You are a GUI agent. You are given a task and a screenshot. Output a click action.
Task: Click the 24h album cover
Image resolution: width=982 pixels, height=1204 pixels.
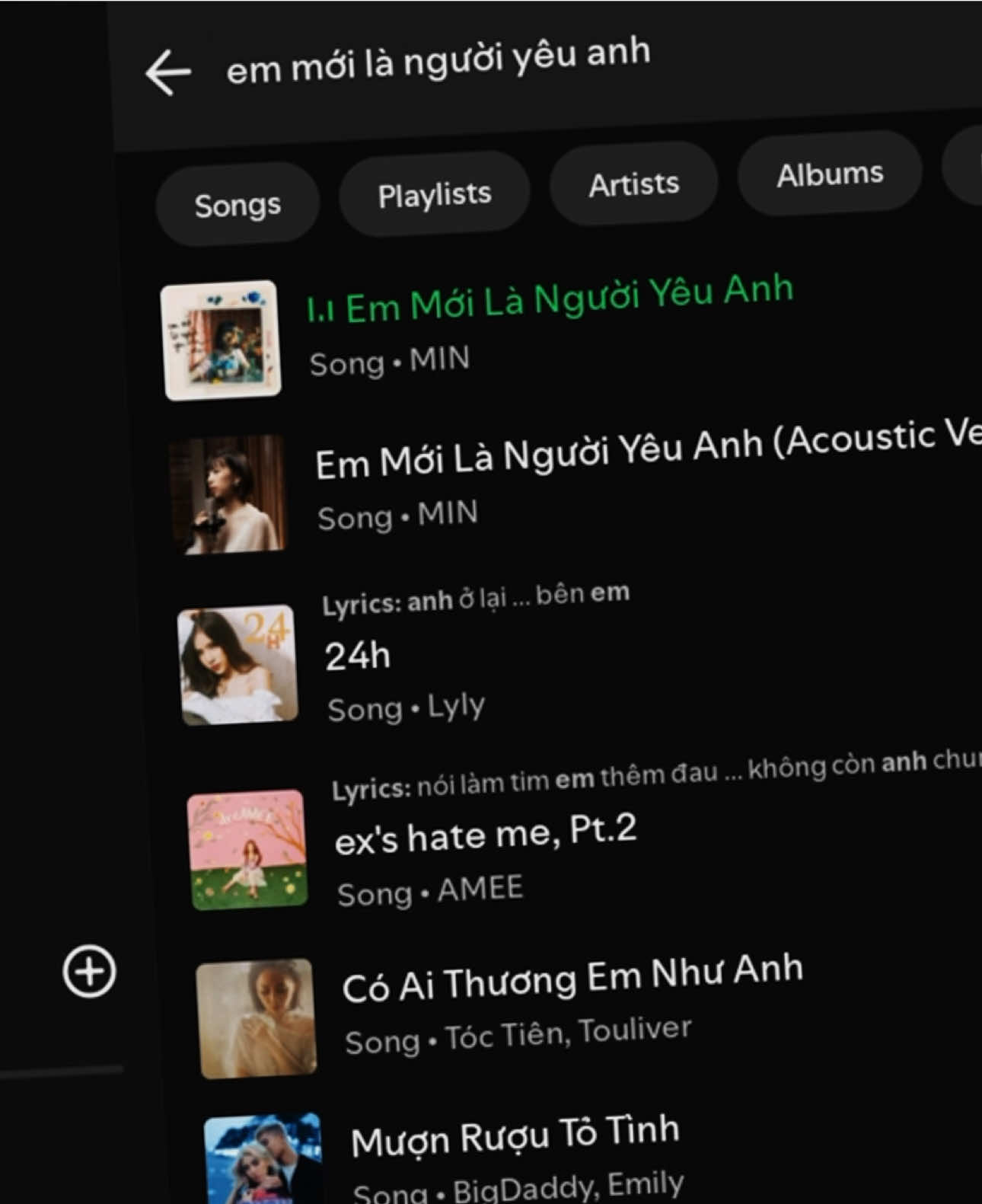(240, 665)
